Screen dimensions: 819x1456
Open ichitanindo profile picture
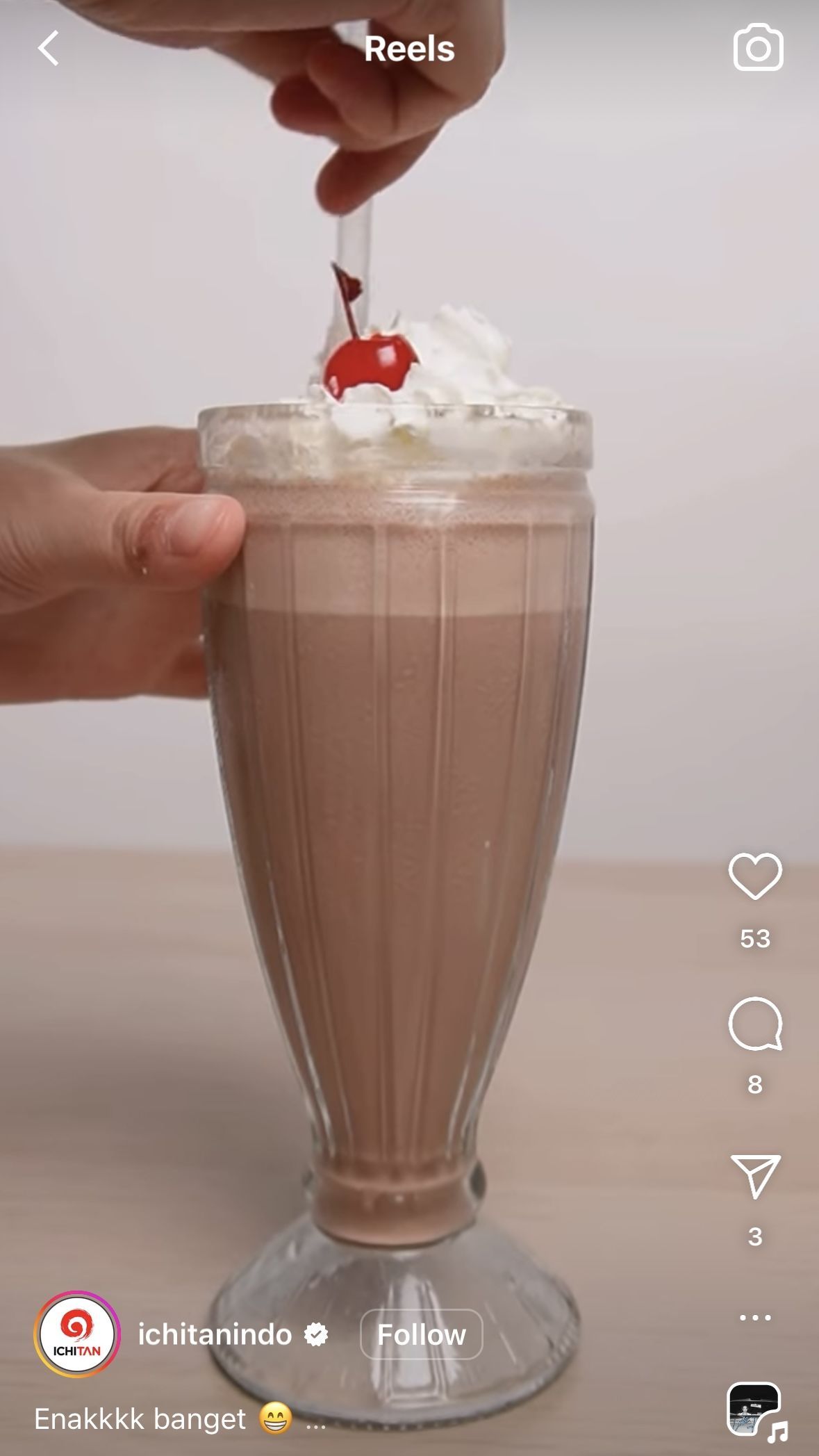76,1334
